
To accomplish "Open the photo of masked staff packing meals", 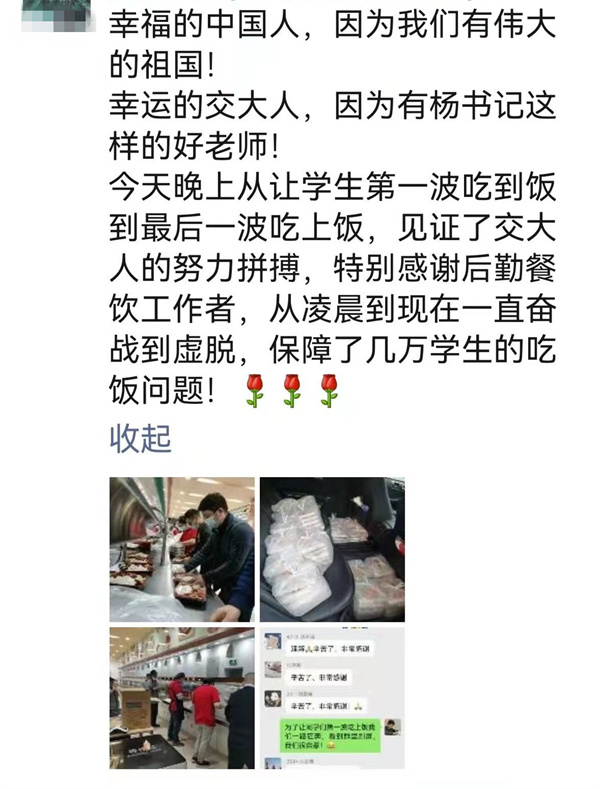I will click(x=181, y=548).
